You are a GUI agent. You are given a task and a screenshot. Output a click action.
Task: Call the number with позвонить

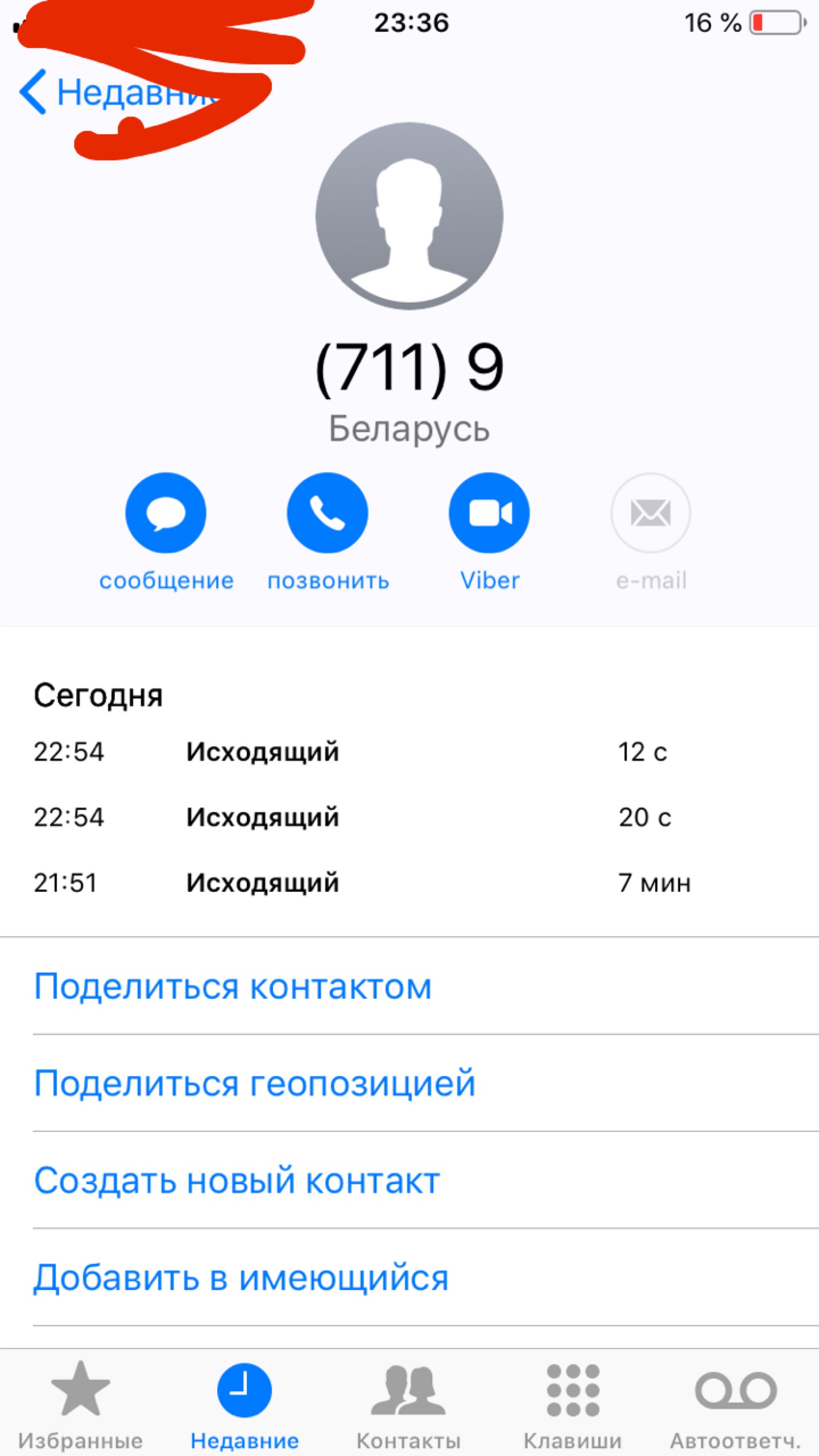pyautogui.click(x=328, y=513)
